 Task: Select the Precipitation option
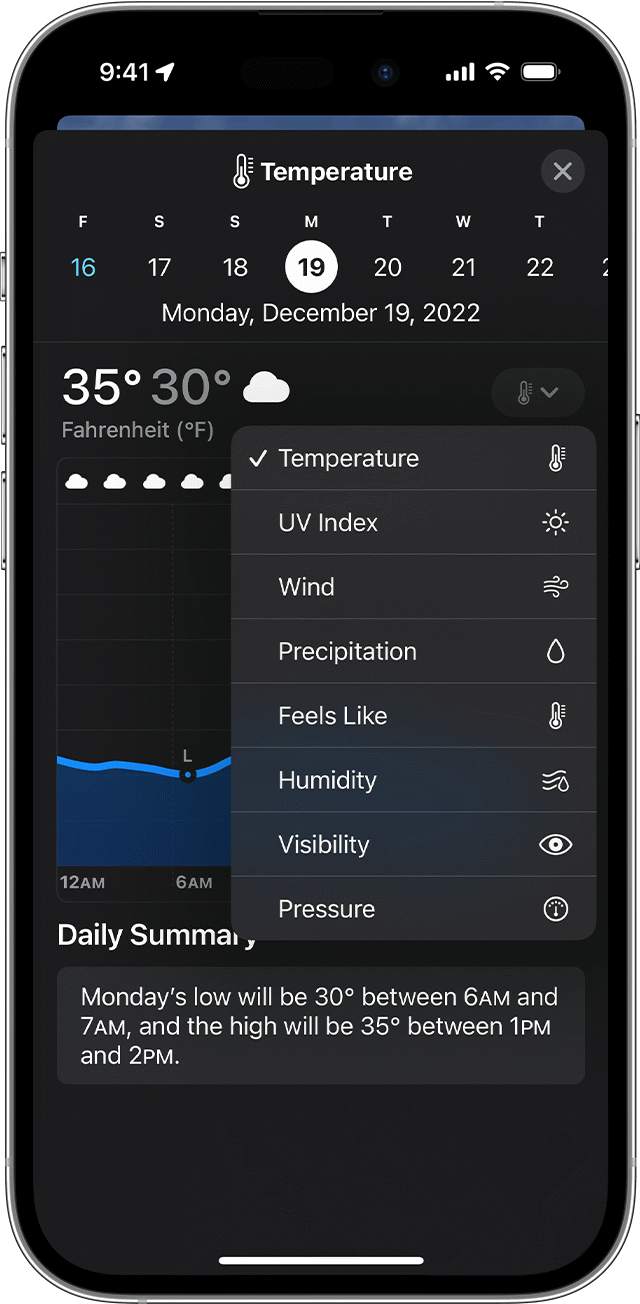pyautogui.click(x=413, y=652)
